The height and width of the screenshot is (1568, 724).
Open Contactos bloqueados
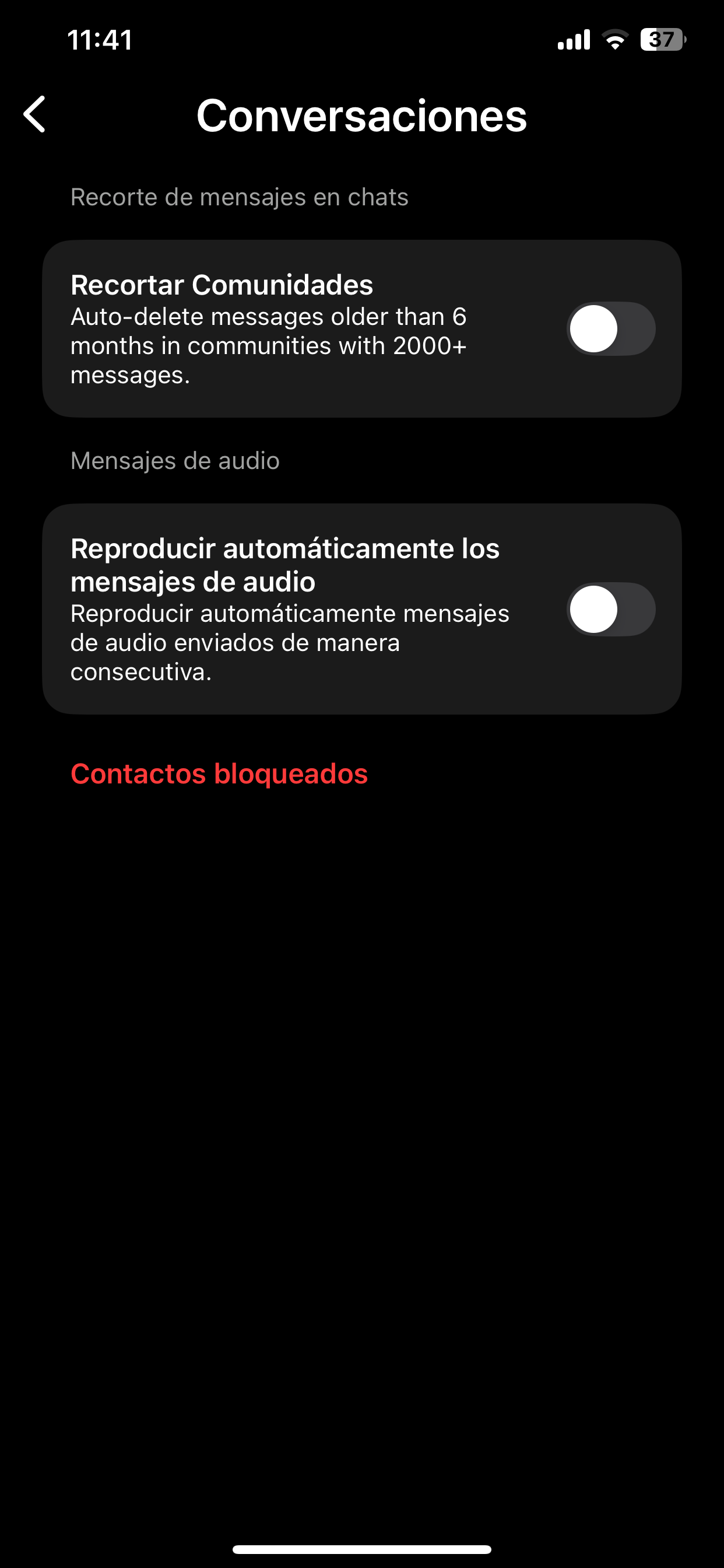[x=219, y=773]
